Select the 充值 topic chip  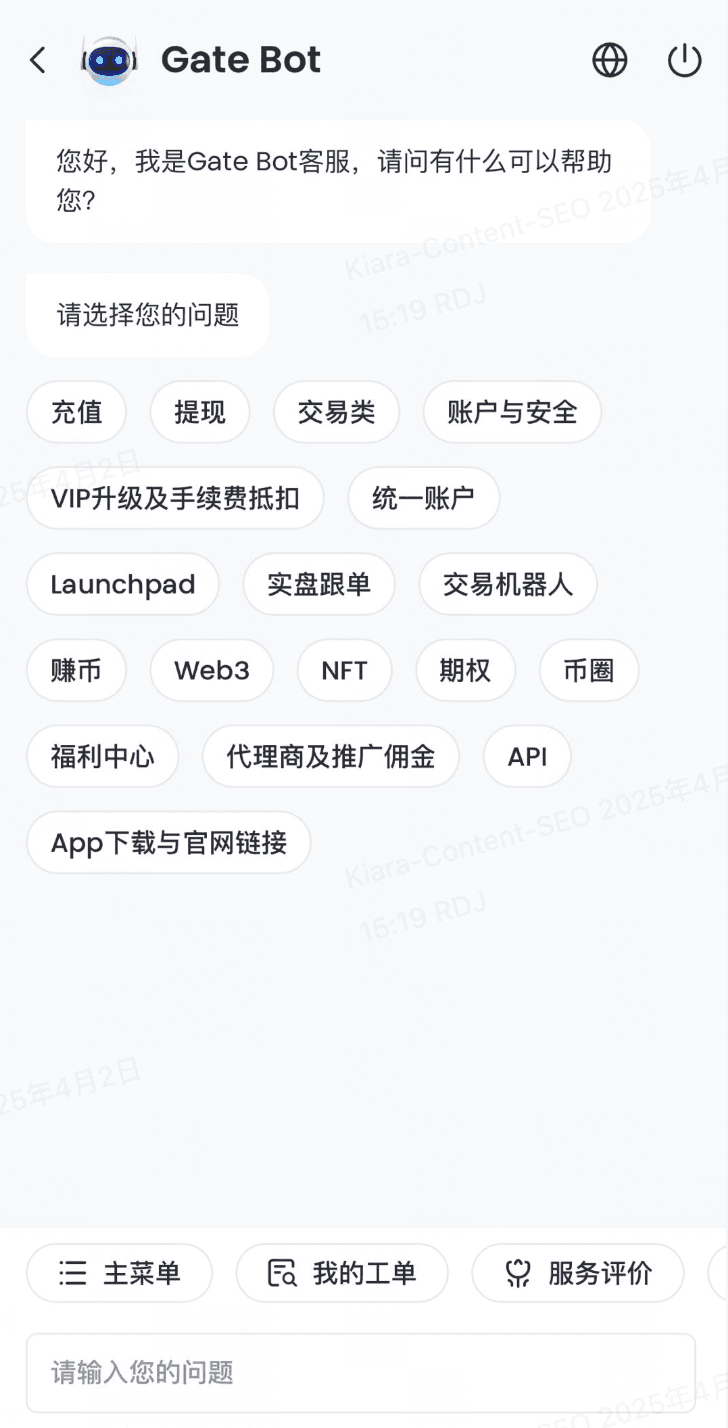coord(76,412)
